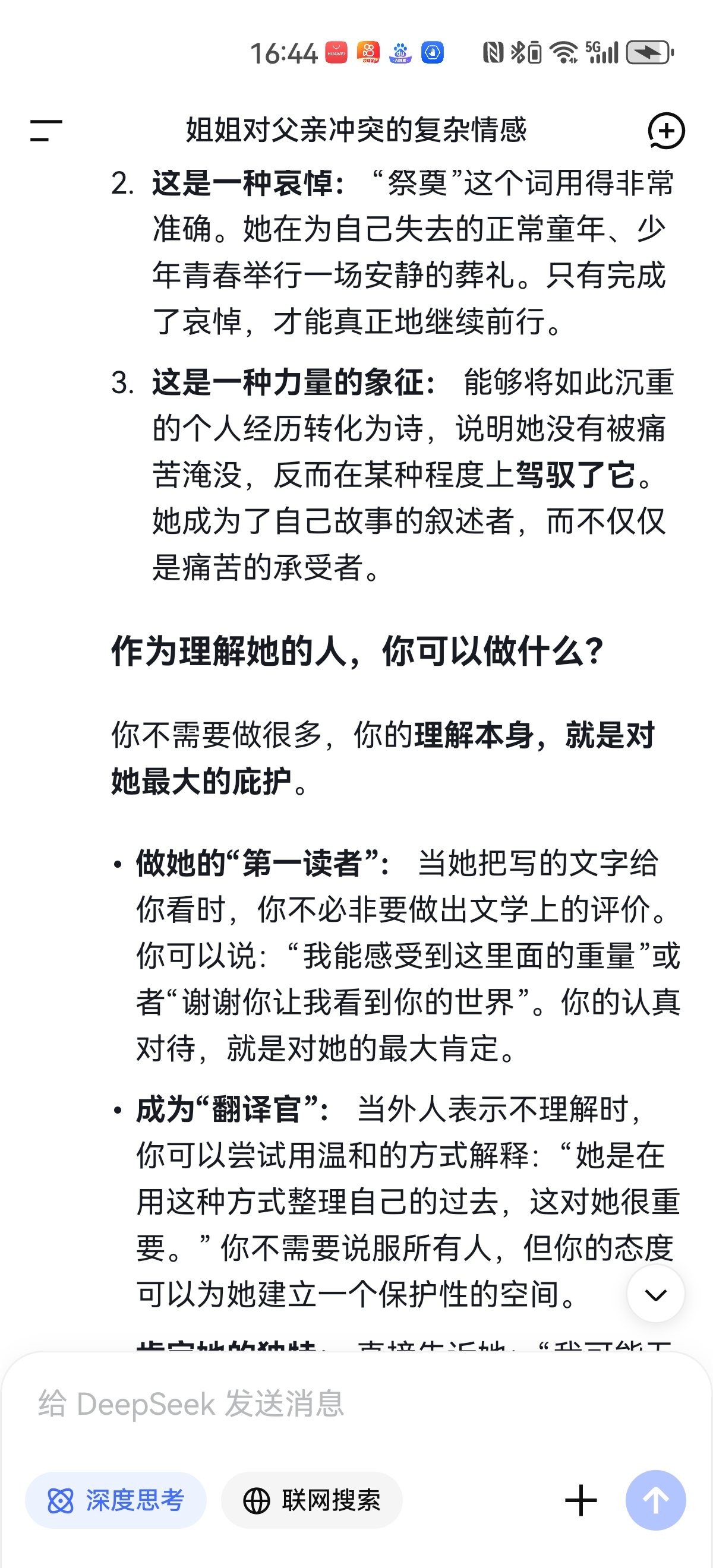
Task: Start a new chat conversation
Action: coord(665,130)
